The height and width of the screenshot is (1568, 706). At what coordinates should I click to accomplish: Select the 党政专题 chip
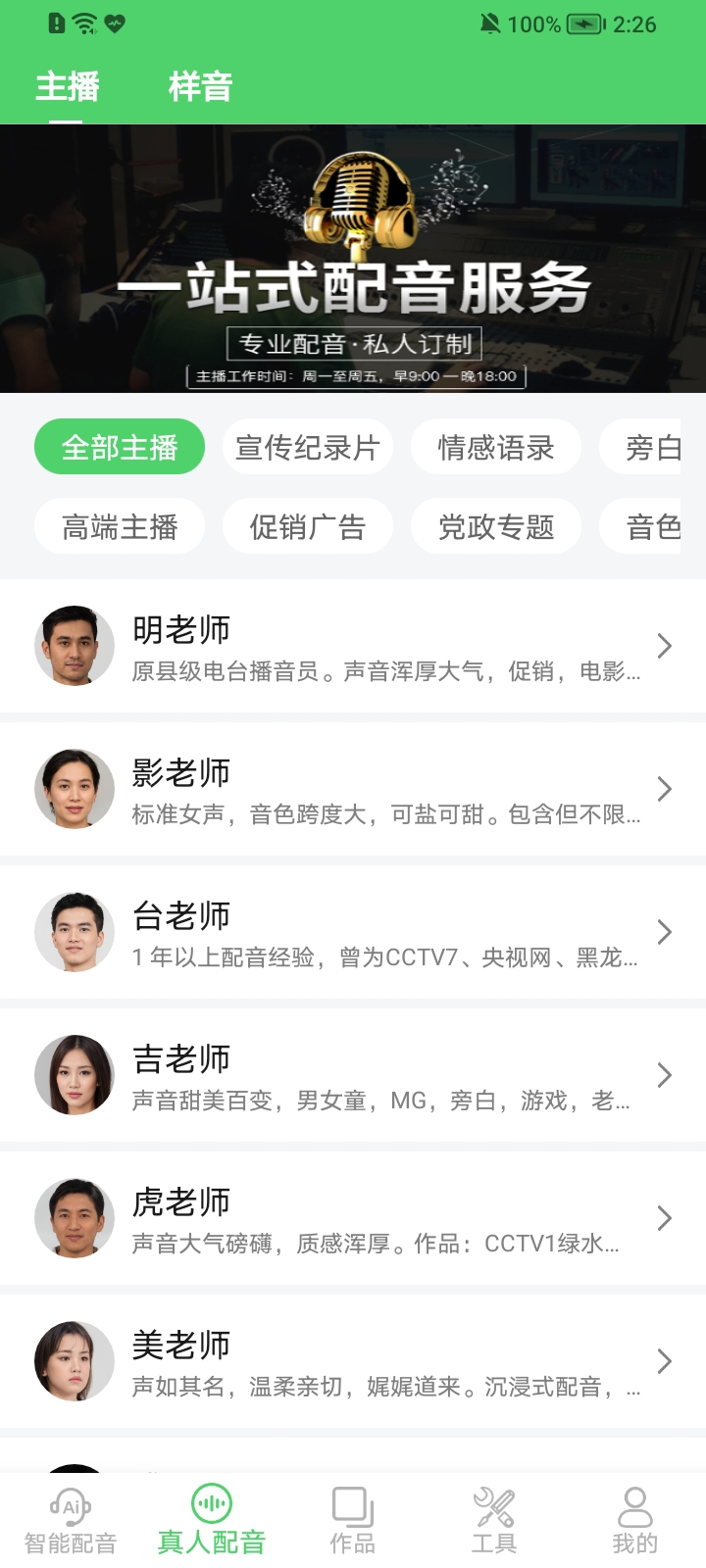click(496, 527)
